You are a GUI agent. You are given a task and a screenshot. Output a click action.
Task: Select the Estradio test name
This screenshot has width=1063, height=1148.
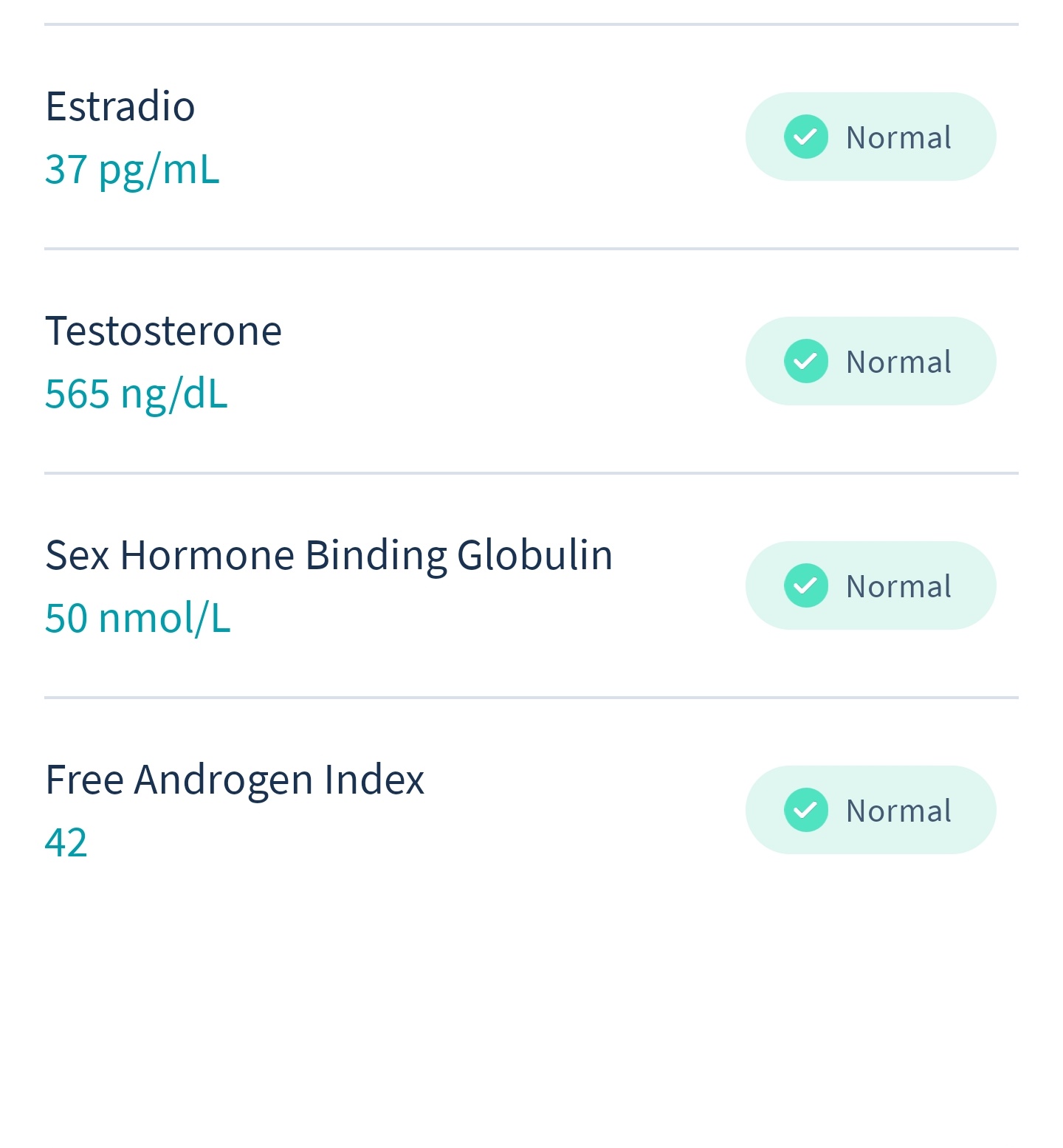(120, 104)
